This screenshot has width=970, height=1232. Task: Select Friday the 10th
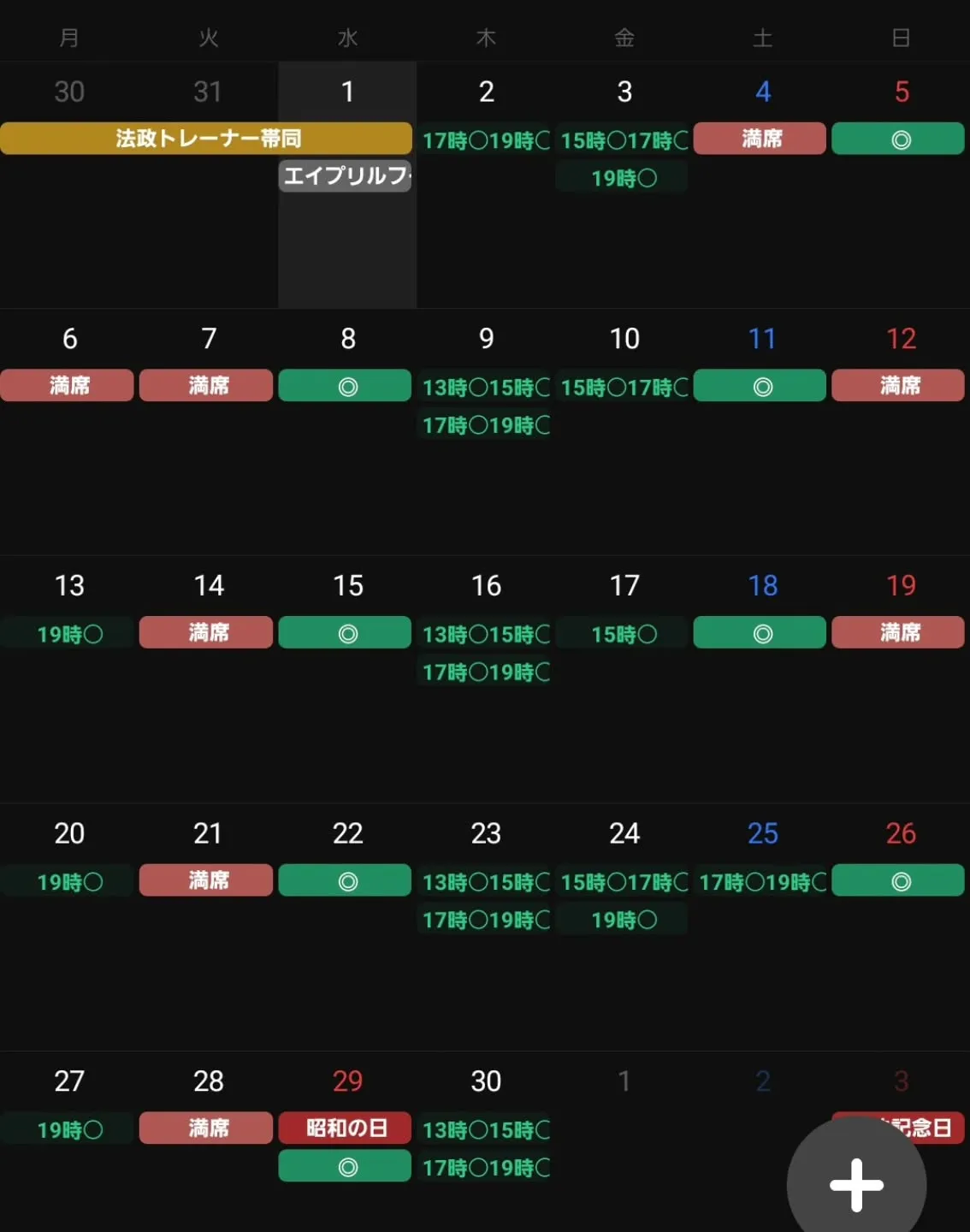(624, 339)
